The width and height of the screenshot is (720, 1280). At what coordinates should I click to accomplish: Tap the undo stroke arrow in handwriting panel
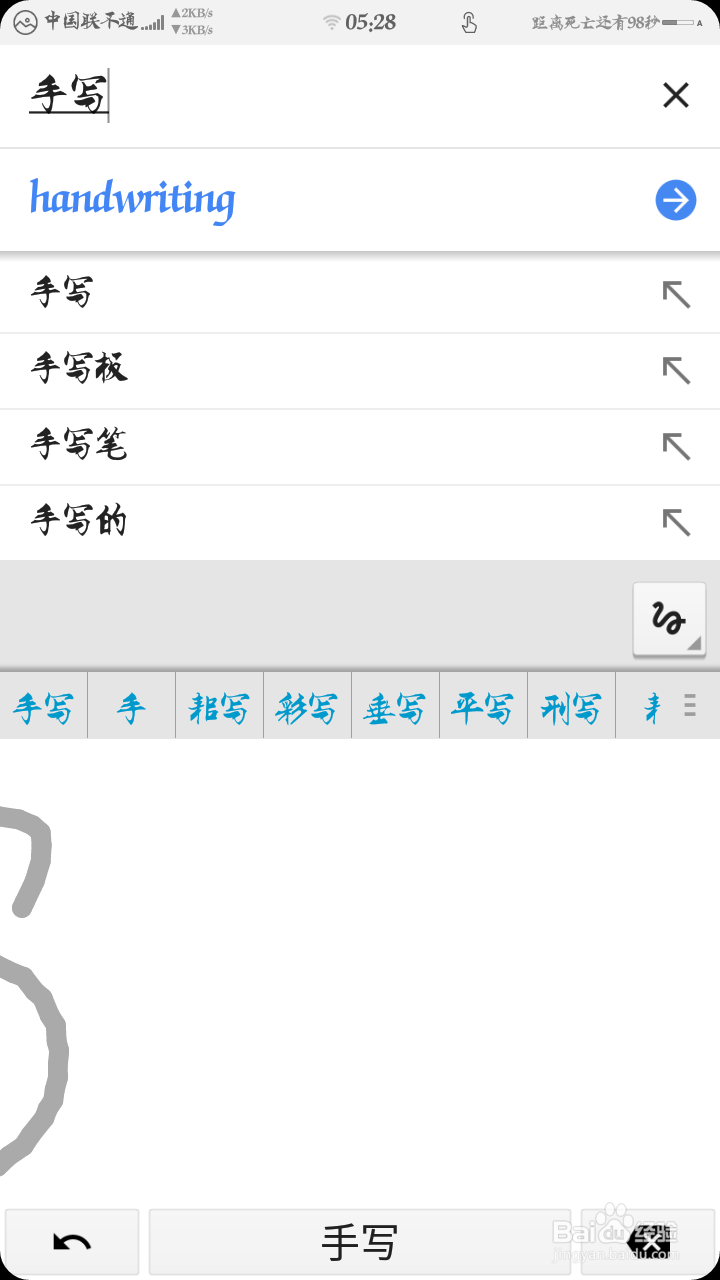click(70, 1240)
